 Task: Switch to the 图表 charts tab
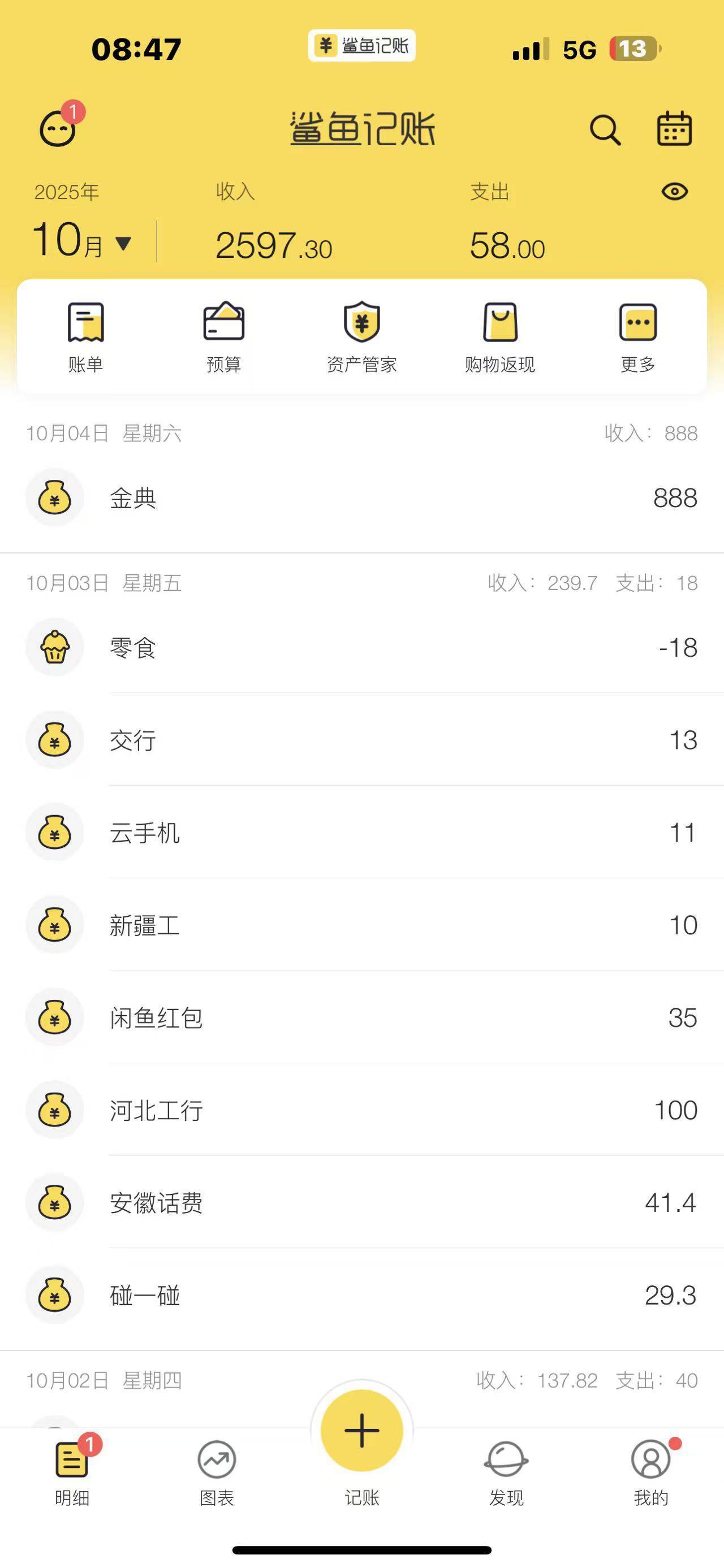click(x=217, y=1472)
